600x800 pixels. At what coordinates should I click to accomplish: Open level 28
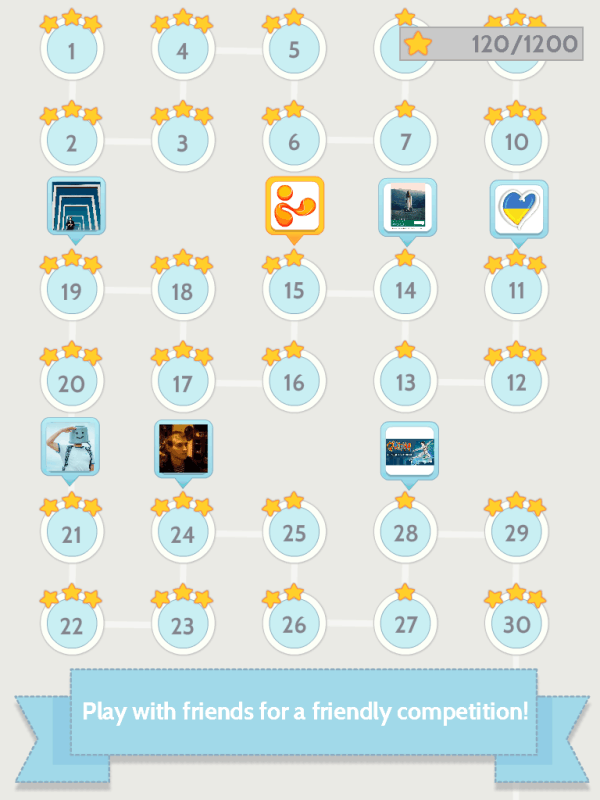point(405,534)
